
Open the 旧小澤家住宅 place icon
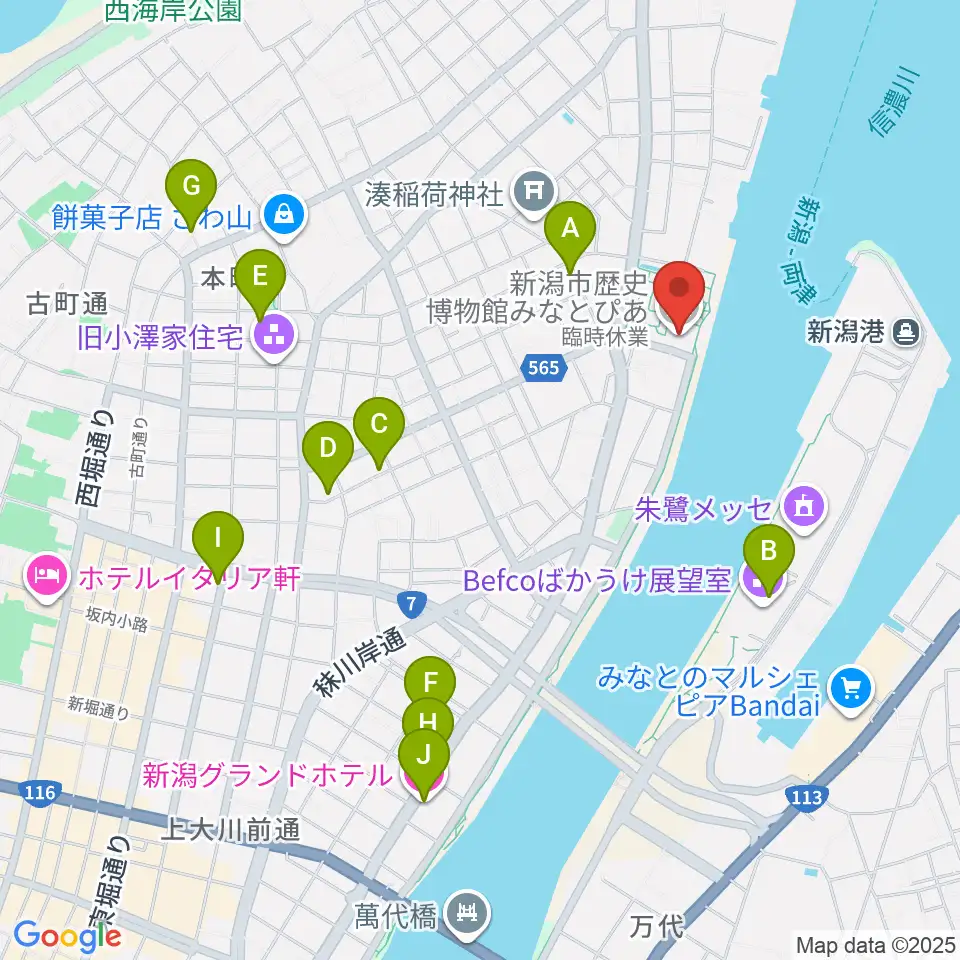[x=274, y=337]
